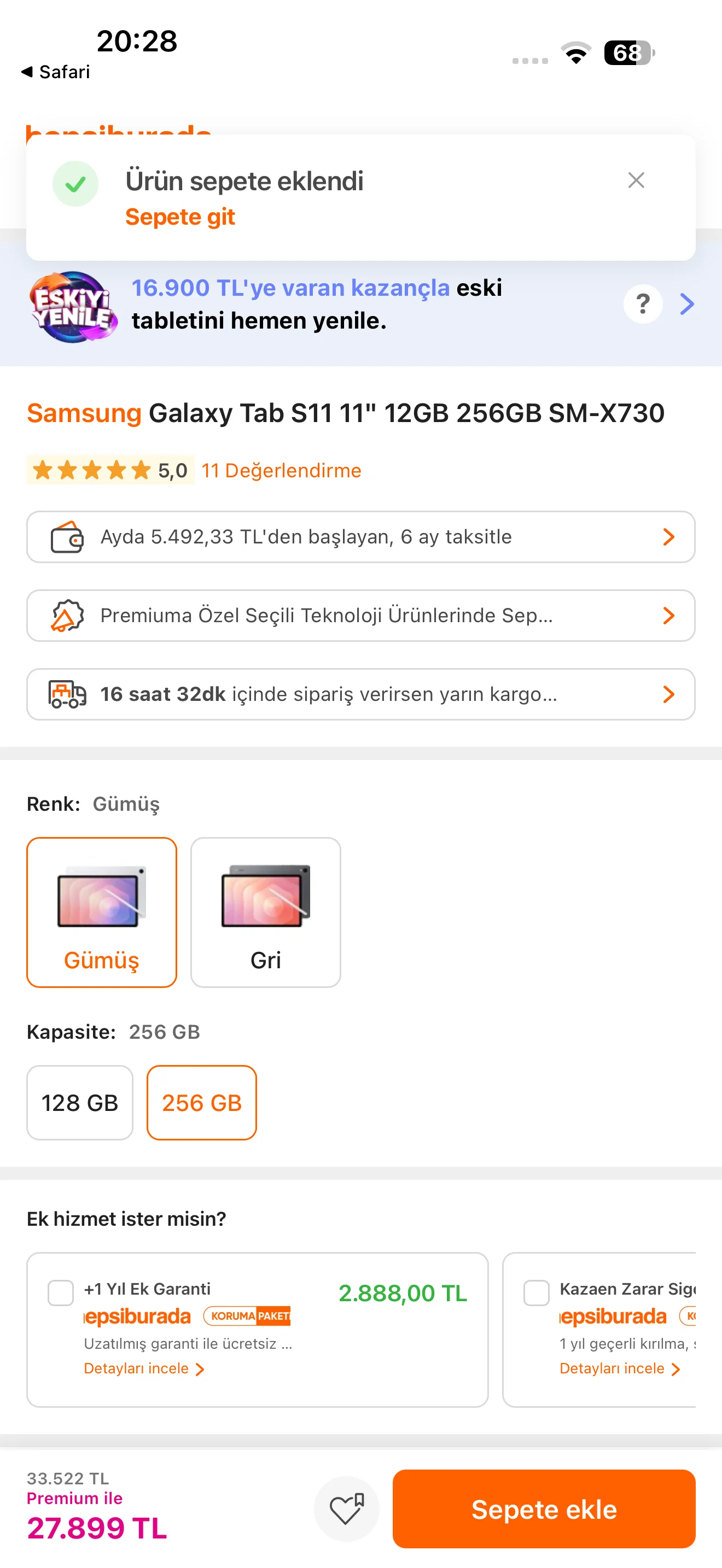Image resolution: width=722 pixels, height=1568 pixels.
Task: Select the Gümüş color option
Action: tap(102, 912)
